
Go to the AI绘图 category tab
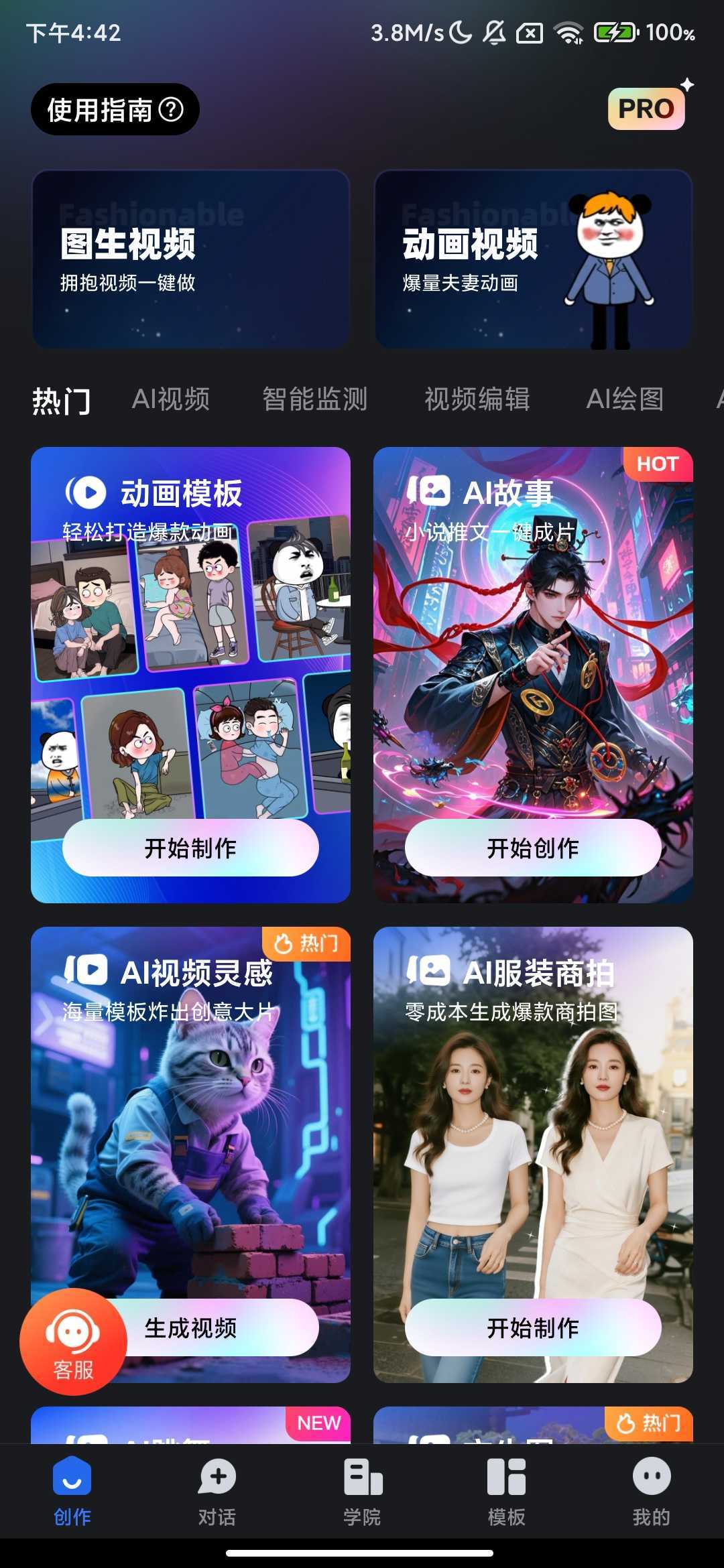click(625, 399)
